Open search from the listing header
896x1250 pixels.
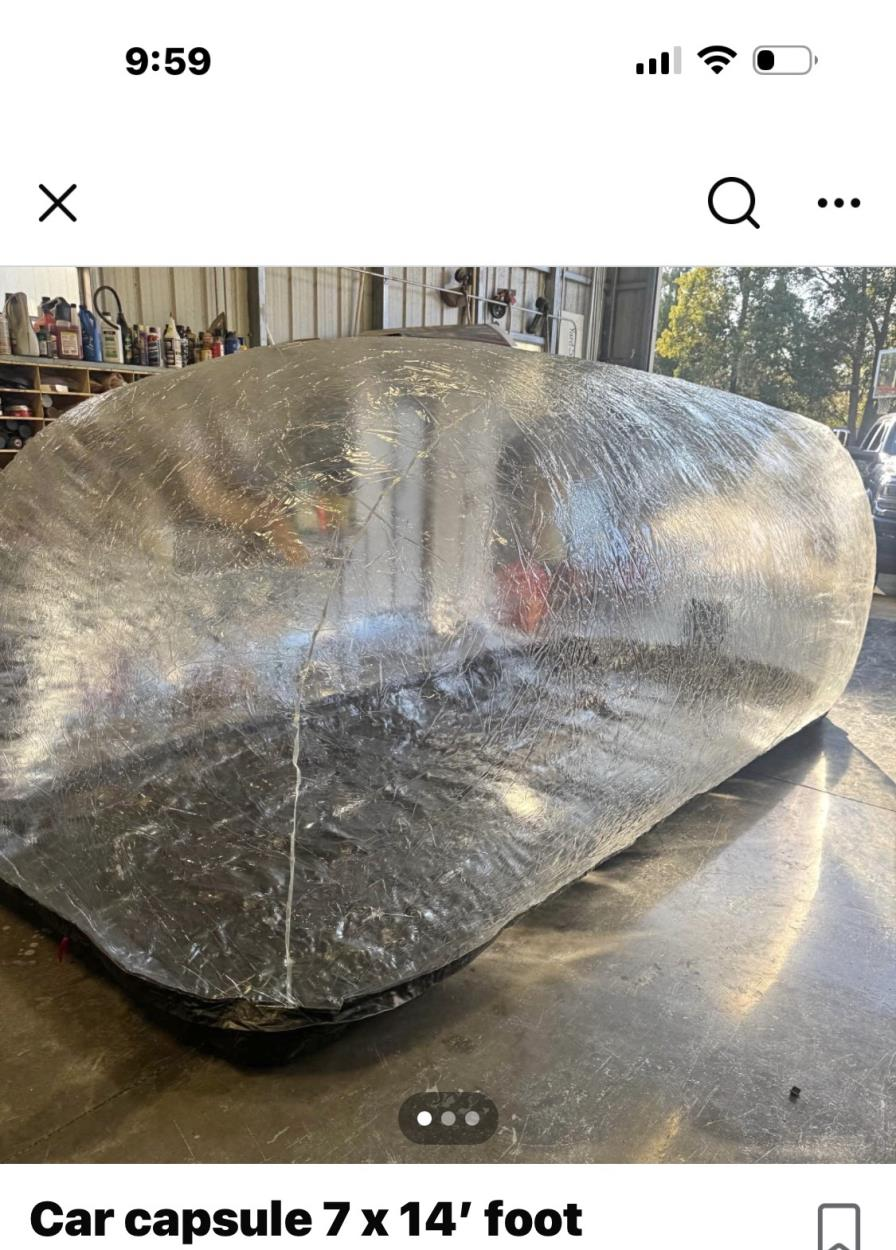point(733,203)
